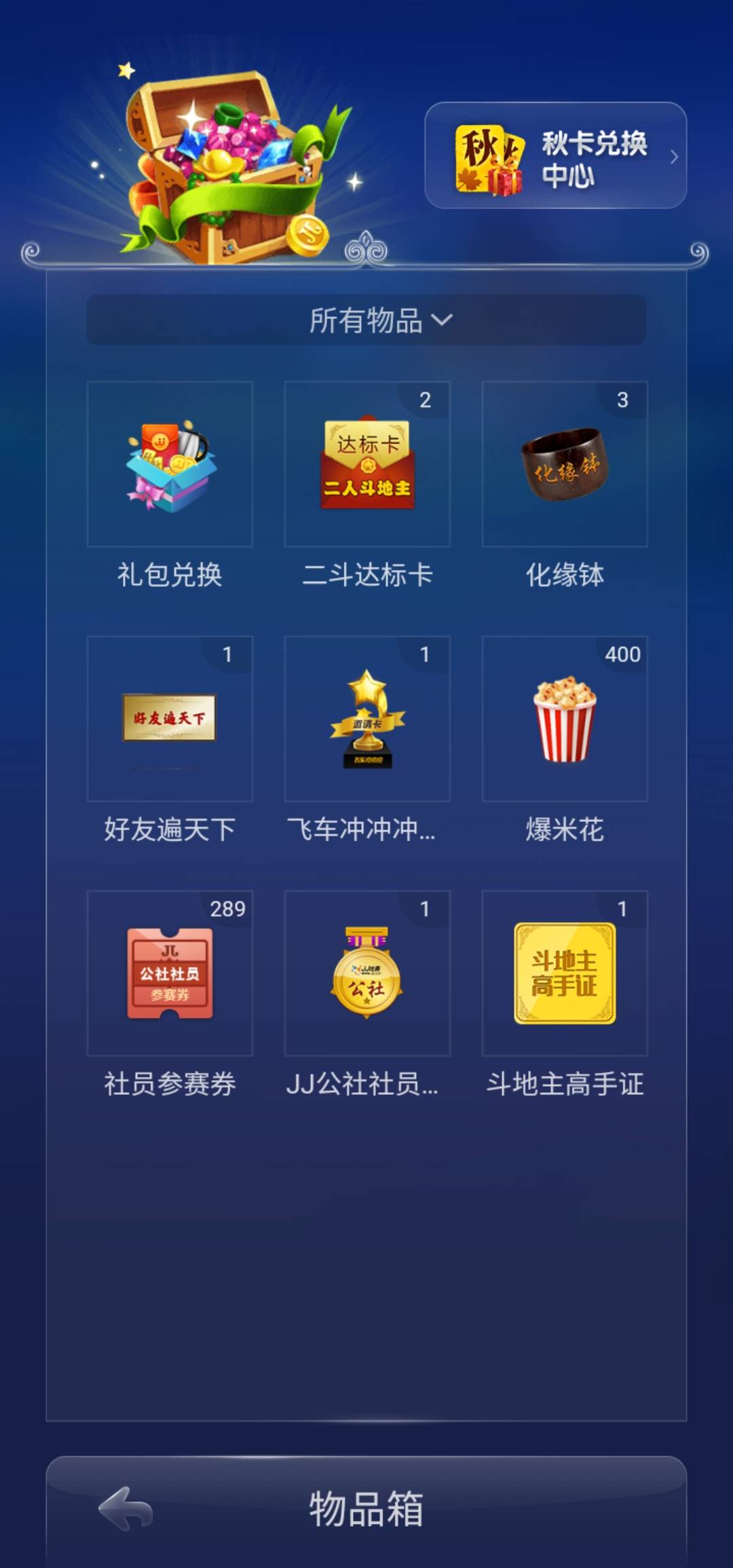Select the 二斗达标卡 red card item
The height and width of the screenshot is (1568, 733).
point(366,464)
